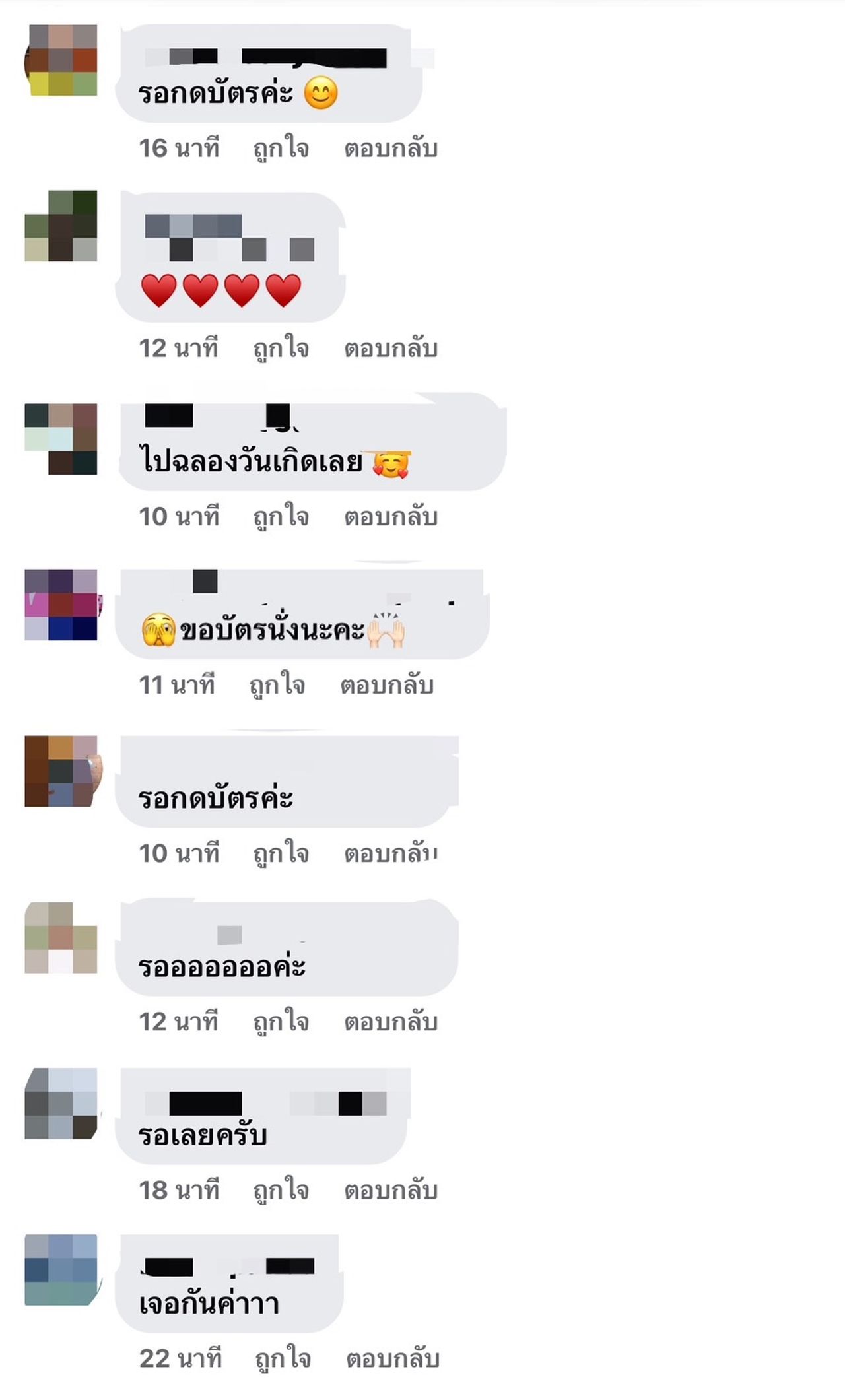Reply to the 16 นาที comment

coord(391,149)
